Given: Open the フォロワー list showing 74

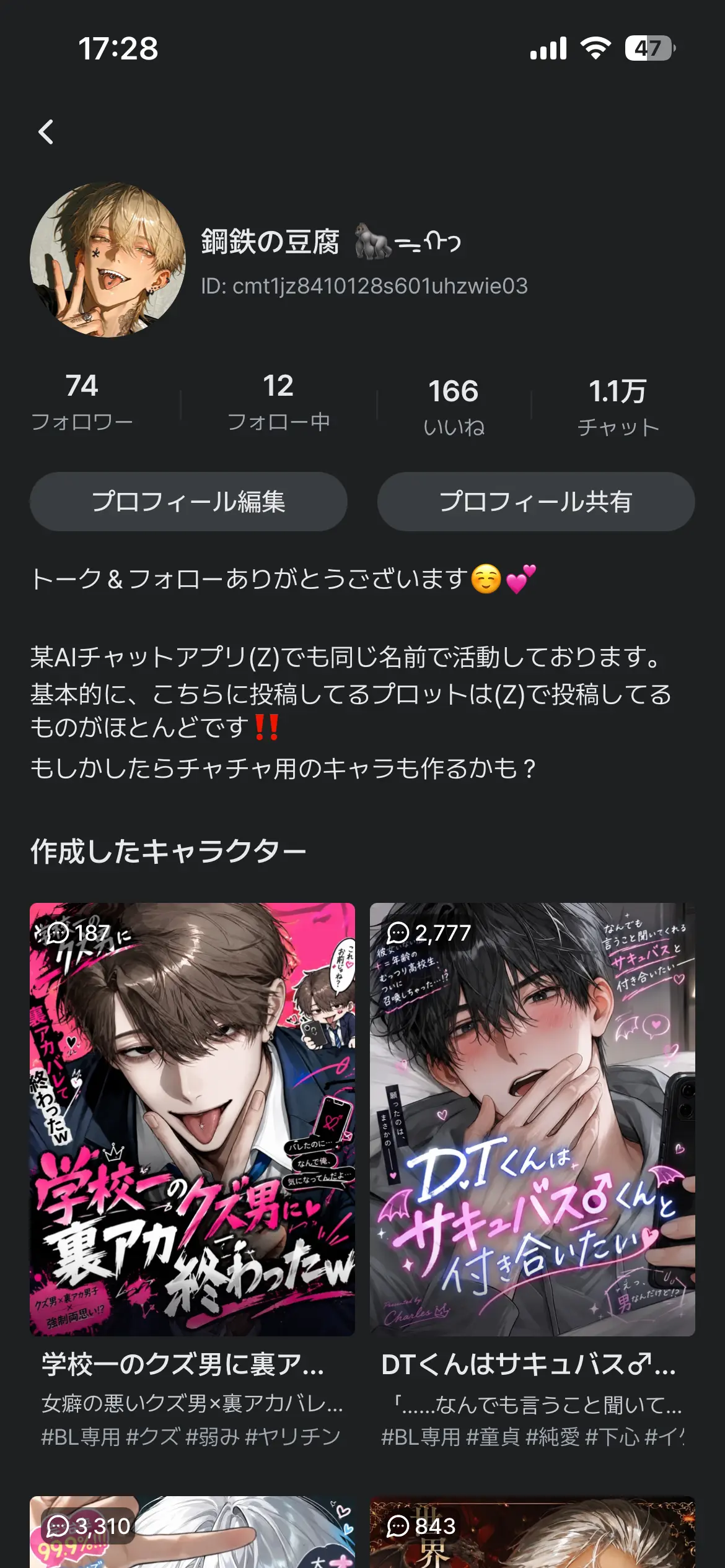Looking at the screenshot, I should tap(82, 403).
